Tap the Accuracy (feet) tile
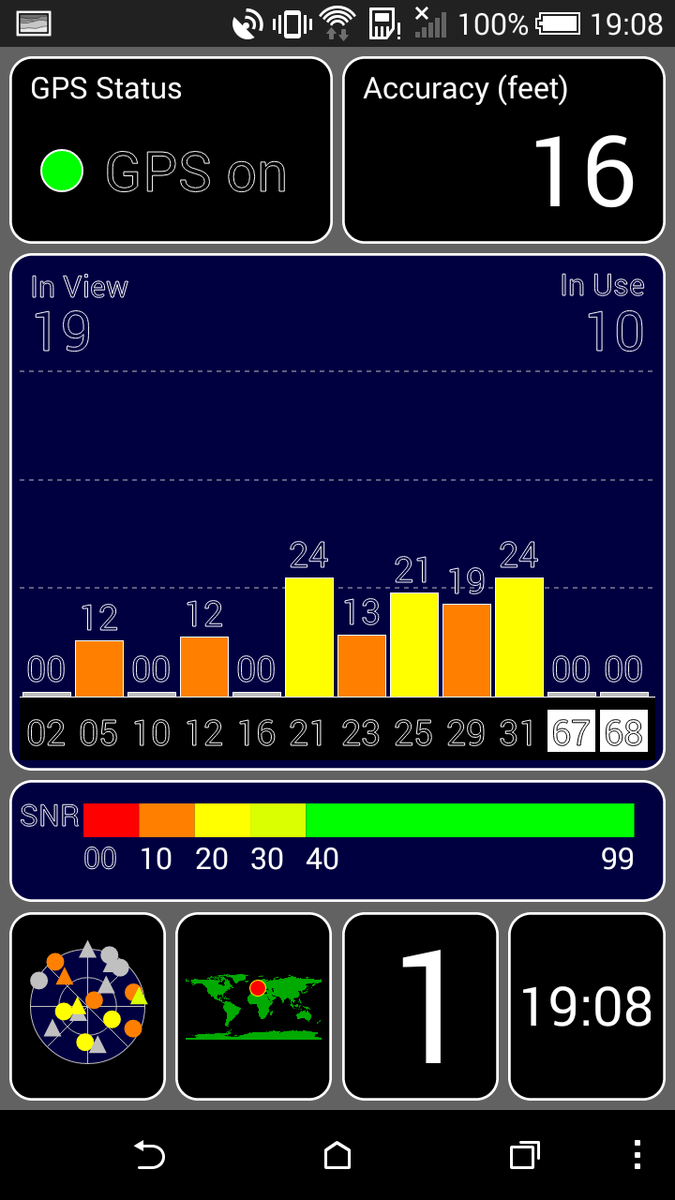675x1200 pixels. click(504, 150)
